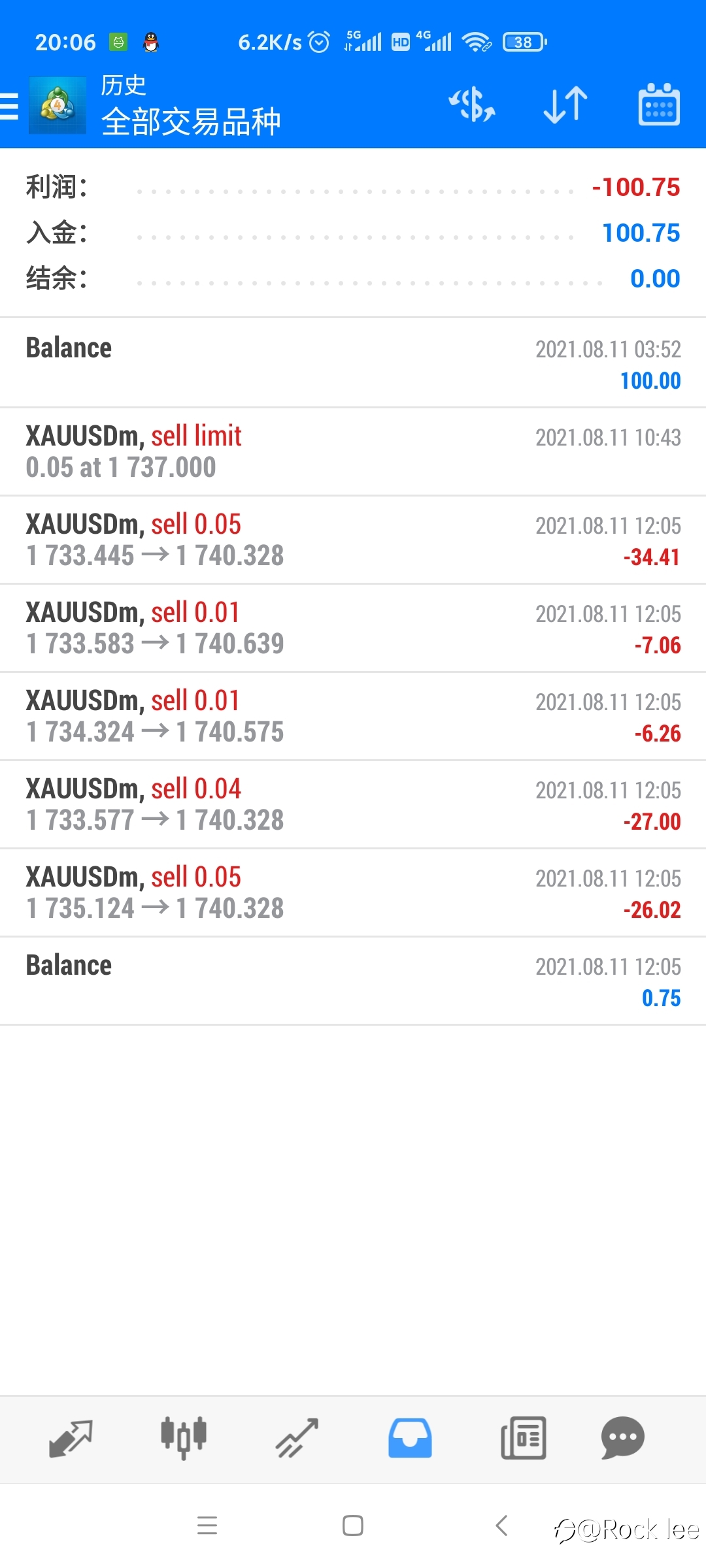The height and width of the screenshot is (1568, 706).
Task: Open the News tab
Action: (x=523, y=1439)
